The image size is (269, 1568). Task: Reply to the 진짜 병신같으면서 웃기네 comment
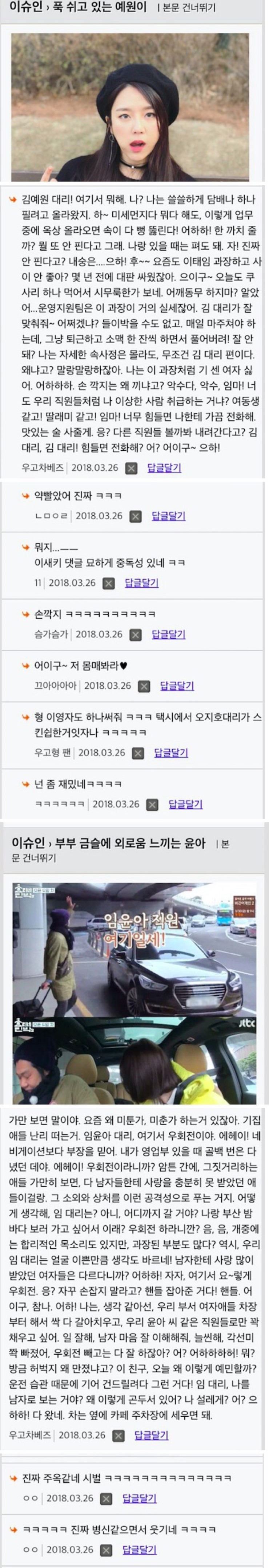[140, 1550]
